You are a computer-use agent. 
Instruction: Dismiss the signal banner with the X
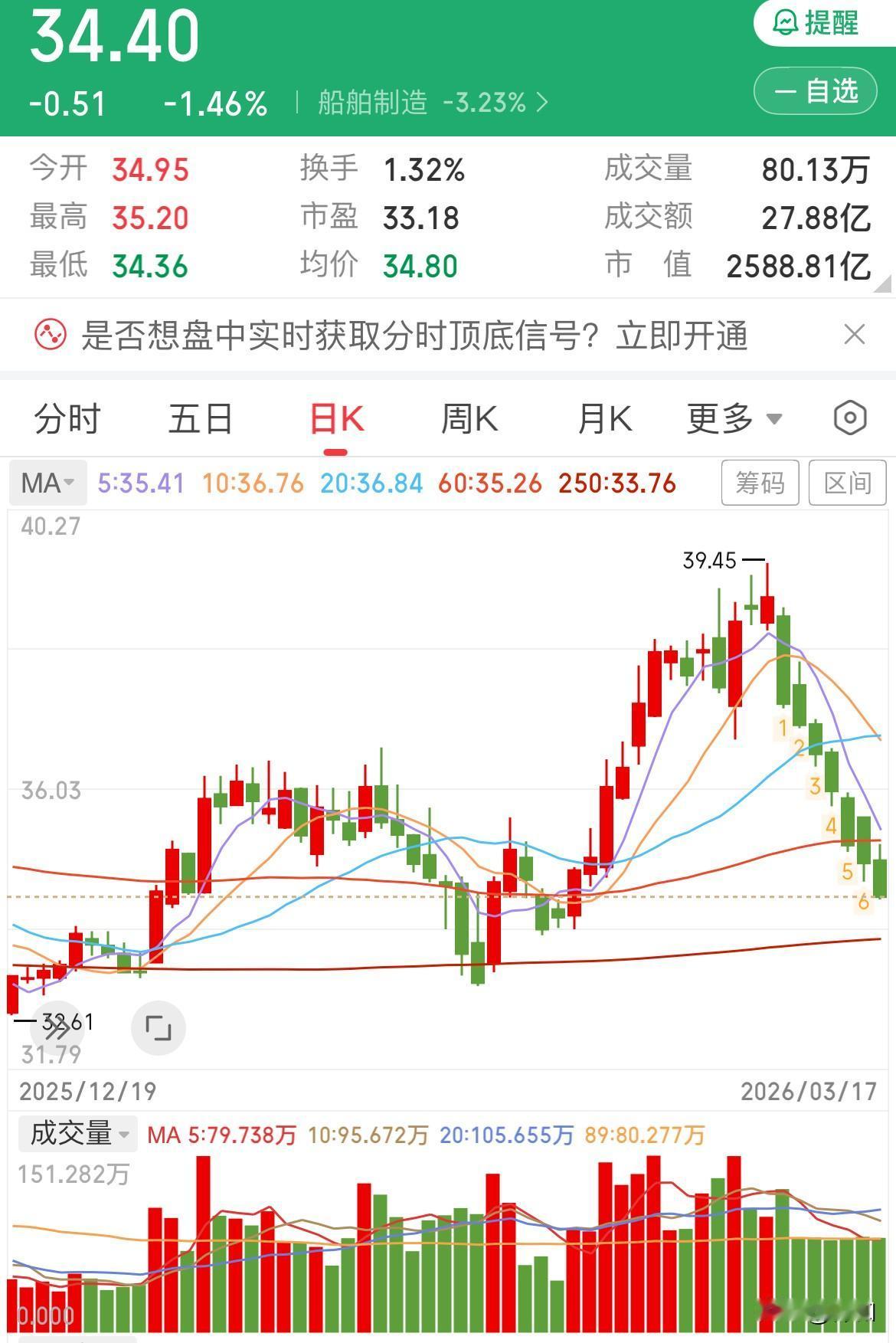[x=855, y=335]
